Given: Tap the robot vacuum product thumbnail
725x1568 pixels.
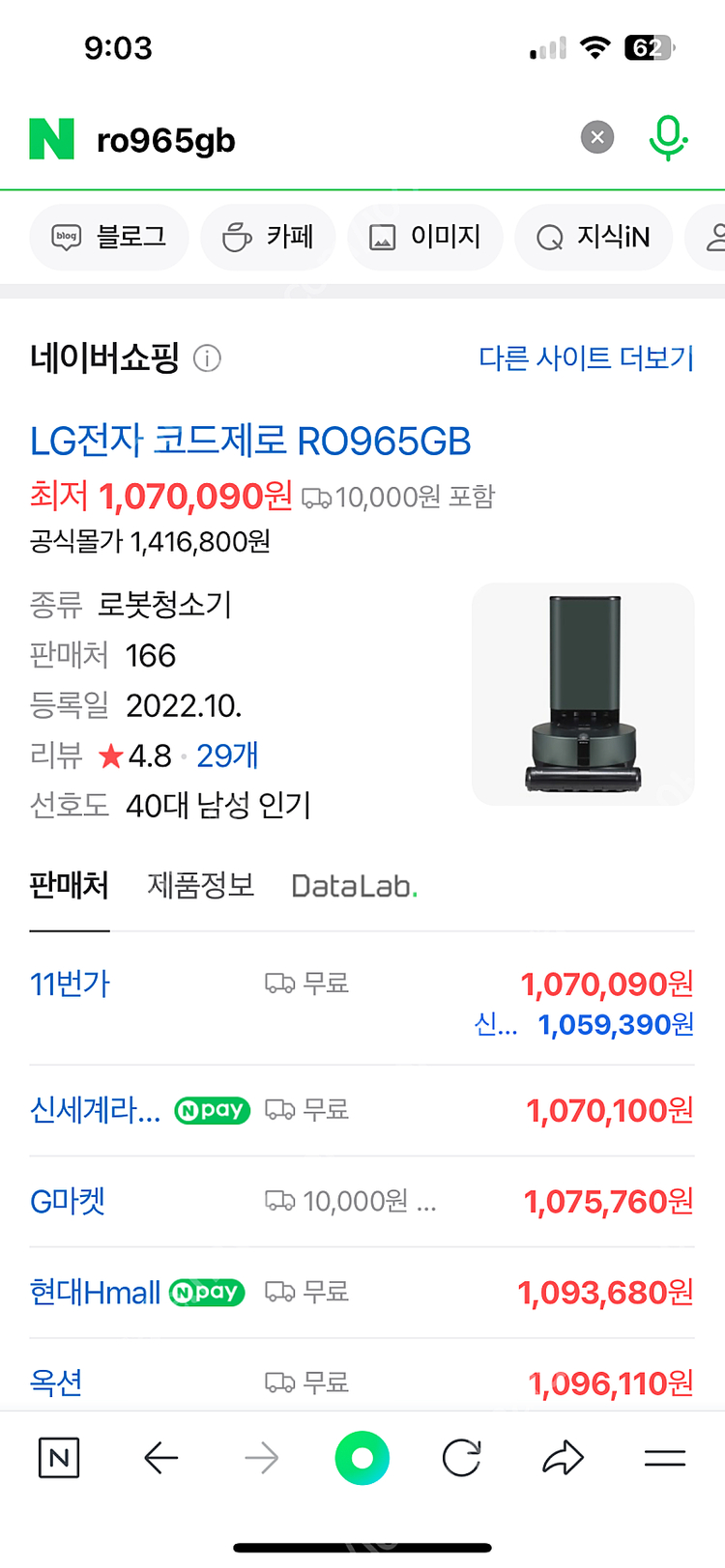Looking at the screenshot, I should (583, 694).
